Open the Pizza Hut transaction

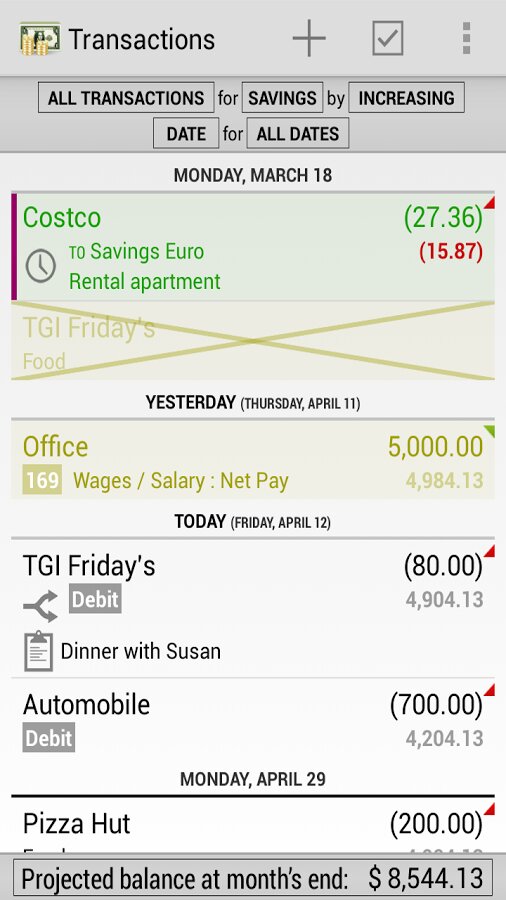coord(253,825)
